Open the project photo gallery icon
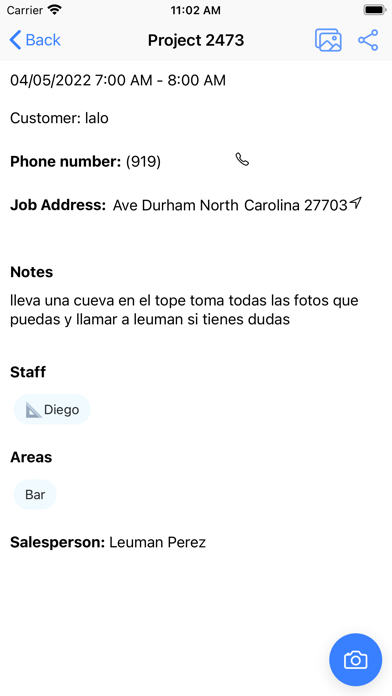 328,40
